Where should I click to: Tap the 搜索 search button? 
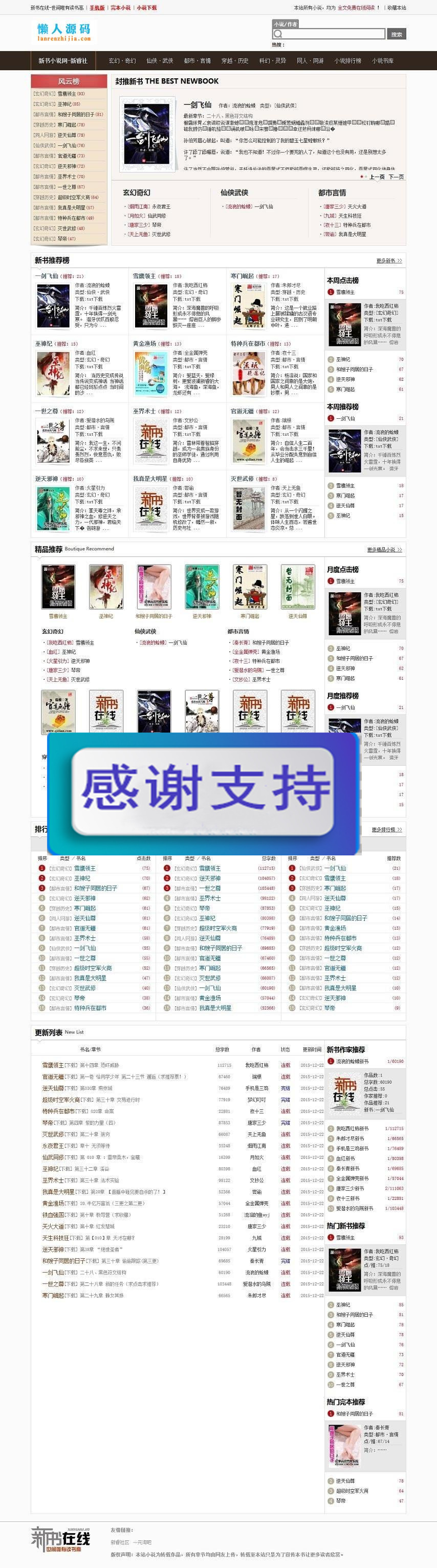point(396,34)
